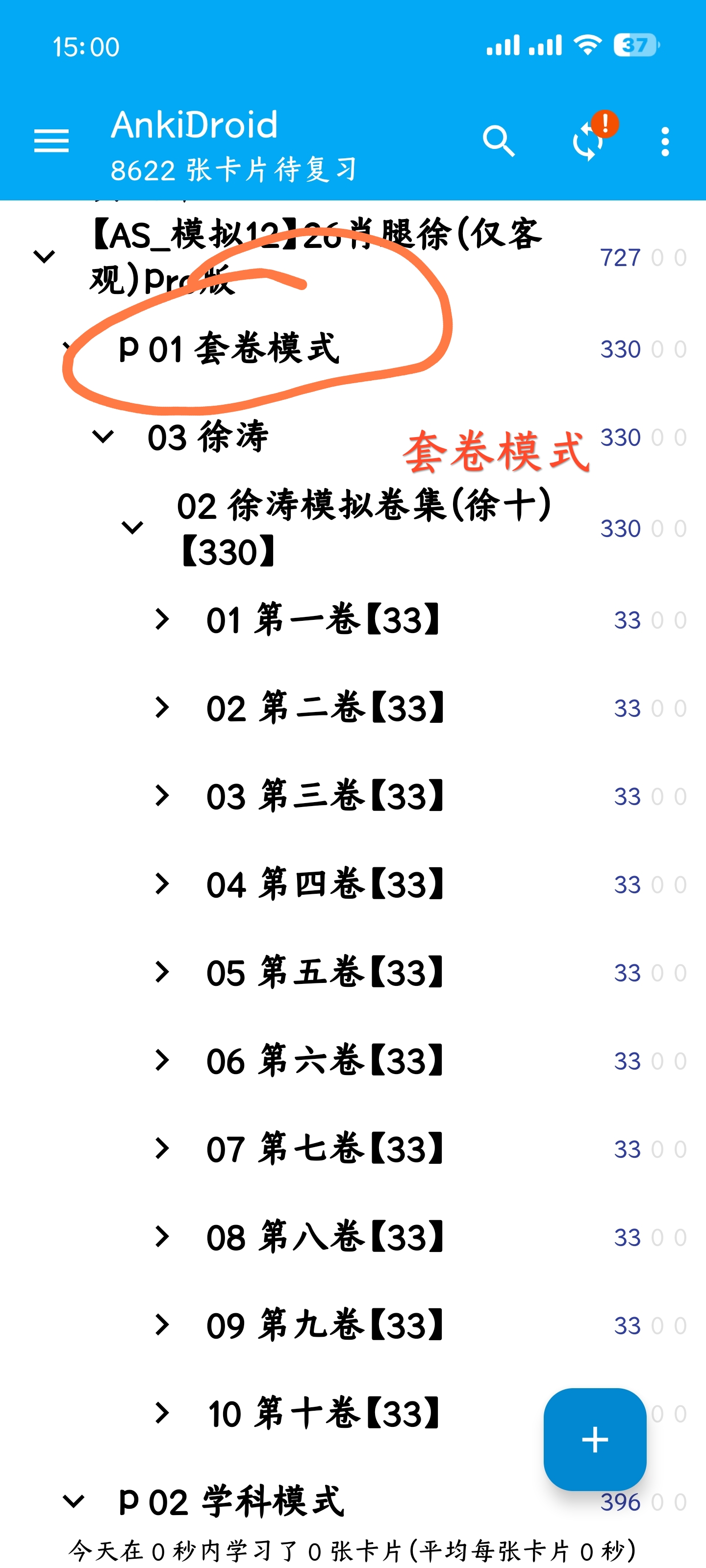This screenshot has height=1568, width=706.
Task: Collapse the 【AS_模拟12】 parent deck
Action: point(44,257)
